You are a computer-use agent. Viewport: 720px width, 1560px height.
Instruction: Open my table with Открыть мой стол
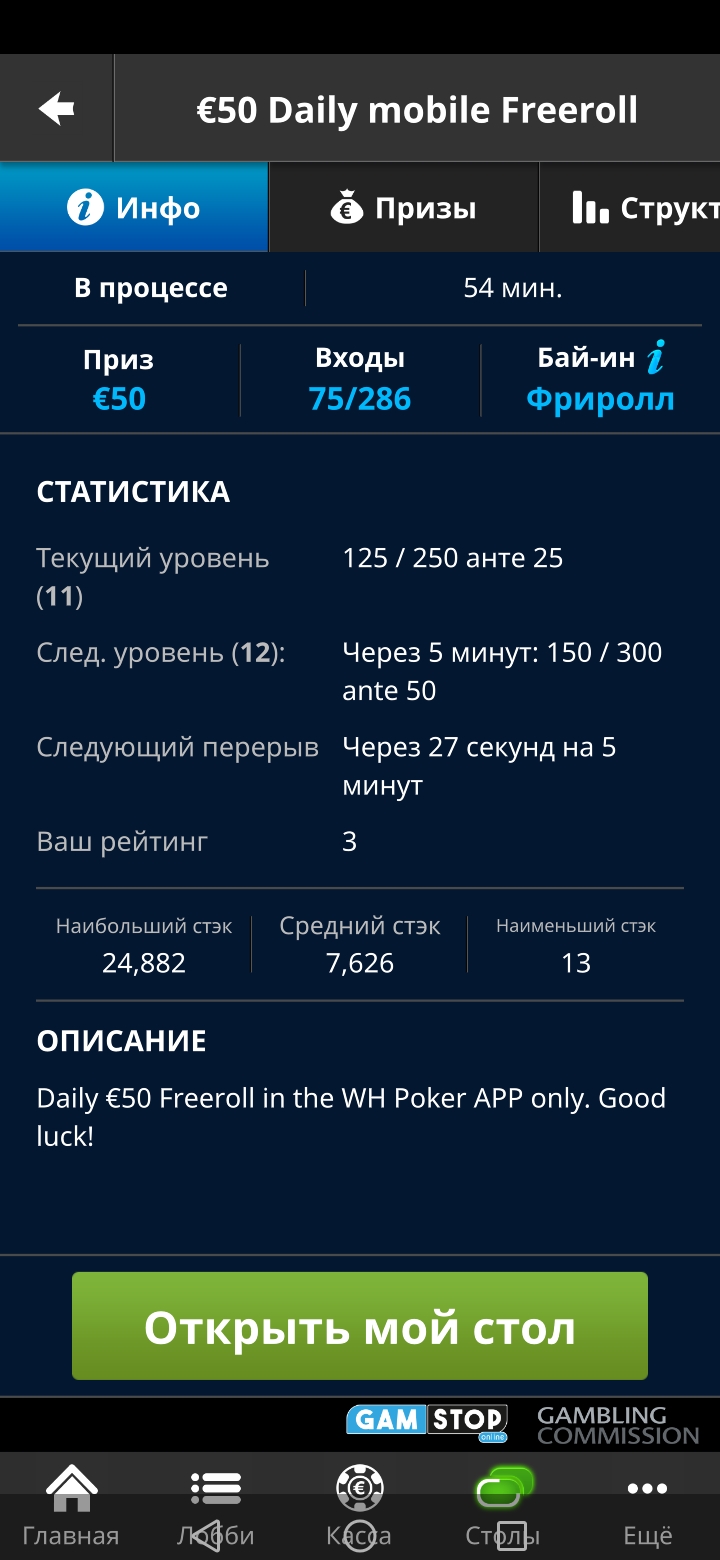pyautogui.click(x=360, y=1326)
